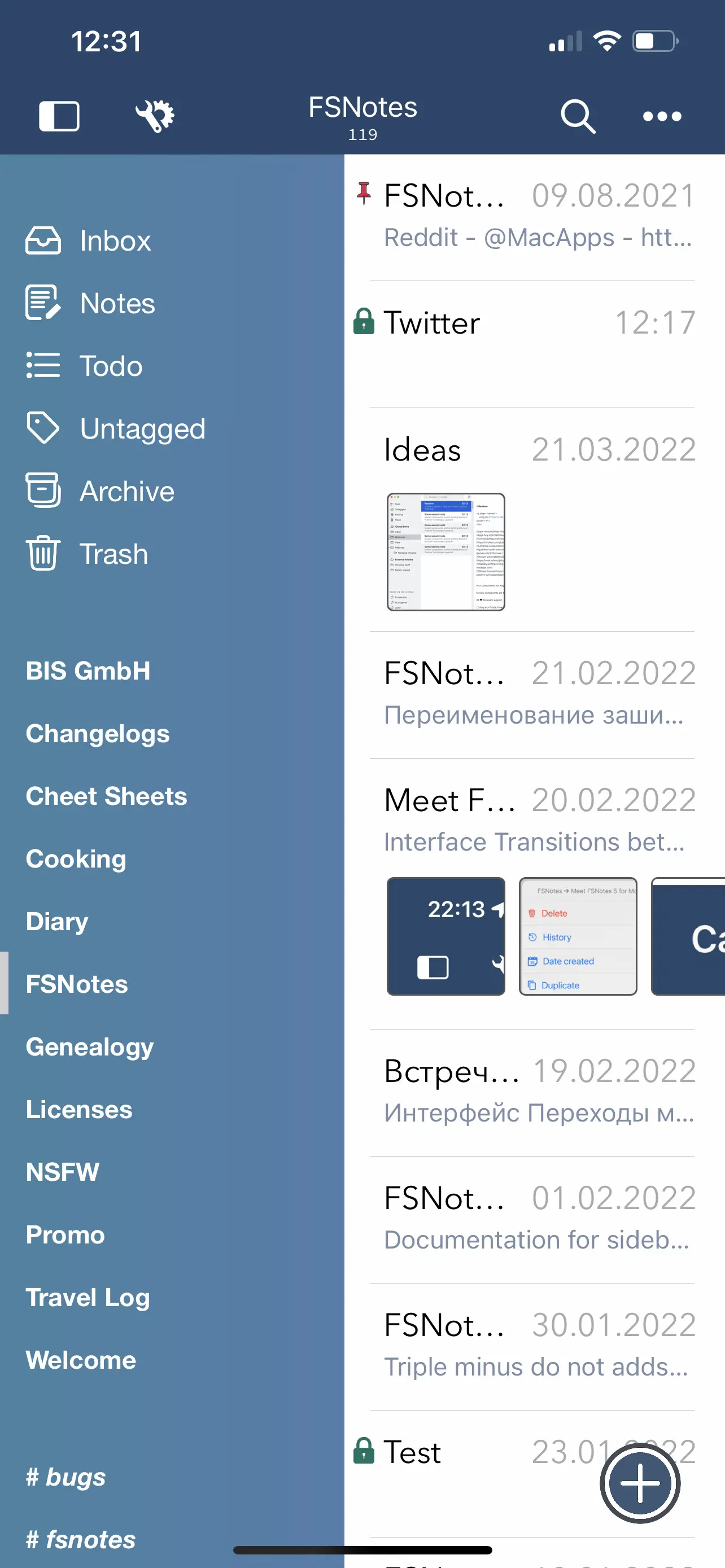The height and width of the screenshot is (1568, 725).
Task: Open the three-dot overflow menu
Action: click(x=662, y=116)
